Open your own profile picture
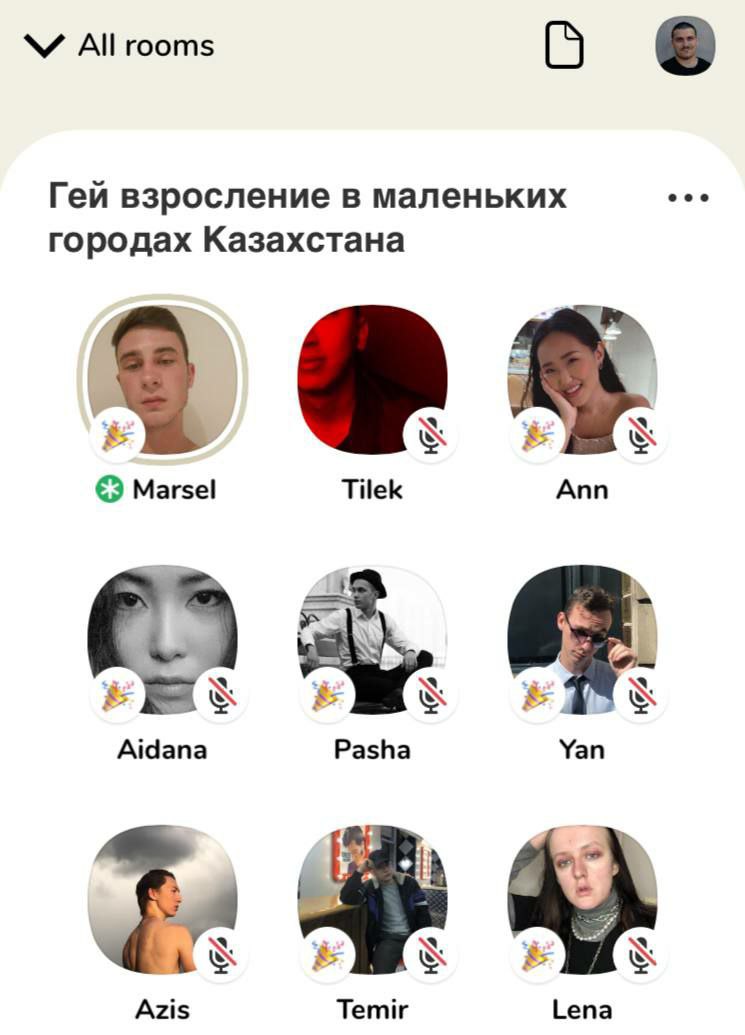The height and width of the screenshot is (1035, 745). 685,46
